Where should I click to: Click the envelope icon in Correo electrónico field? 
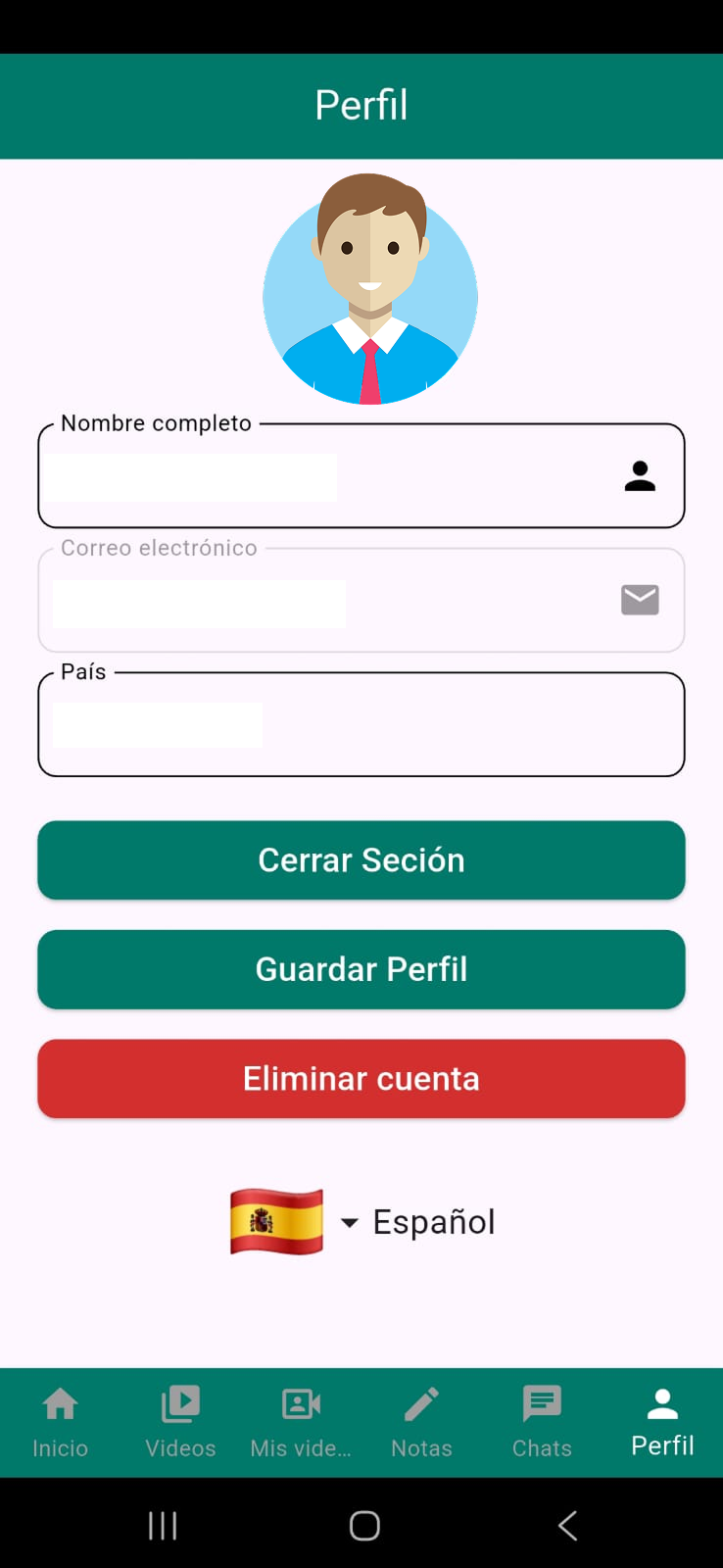click(640, 600)
